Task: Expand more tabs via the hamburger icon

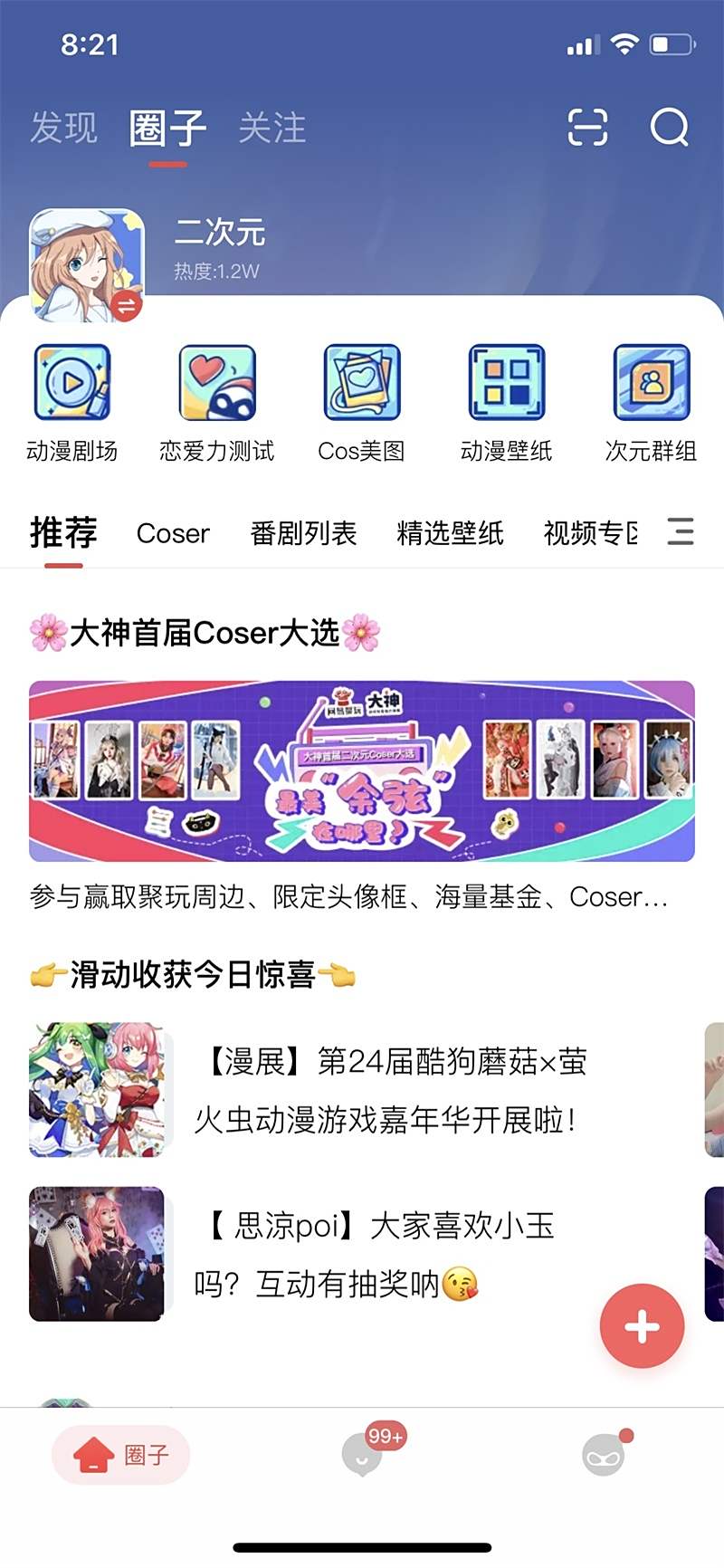Action: [x=681, y=533]
